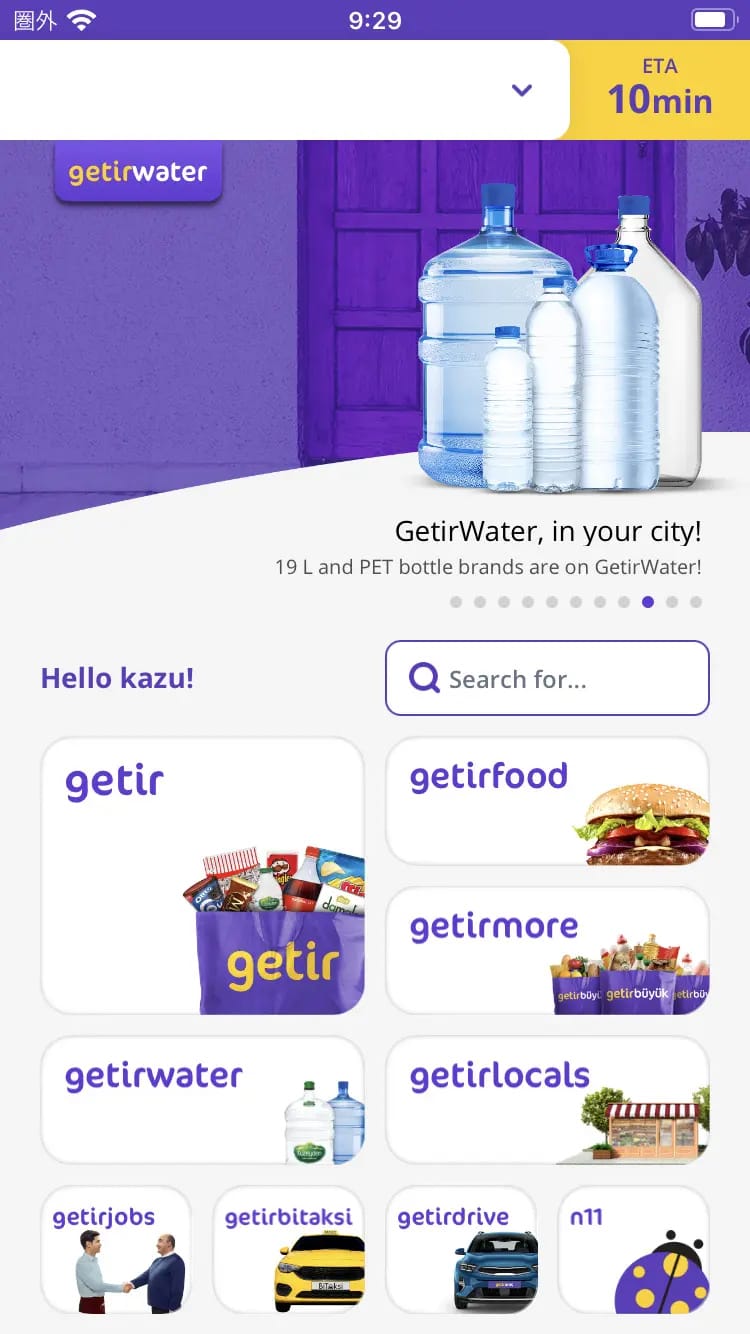750x1334 pixels.
Task: Open the getirfood card
Action: (x=547, y=801)
